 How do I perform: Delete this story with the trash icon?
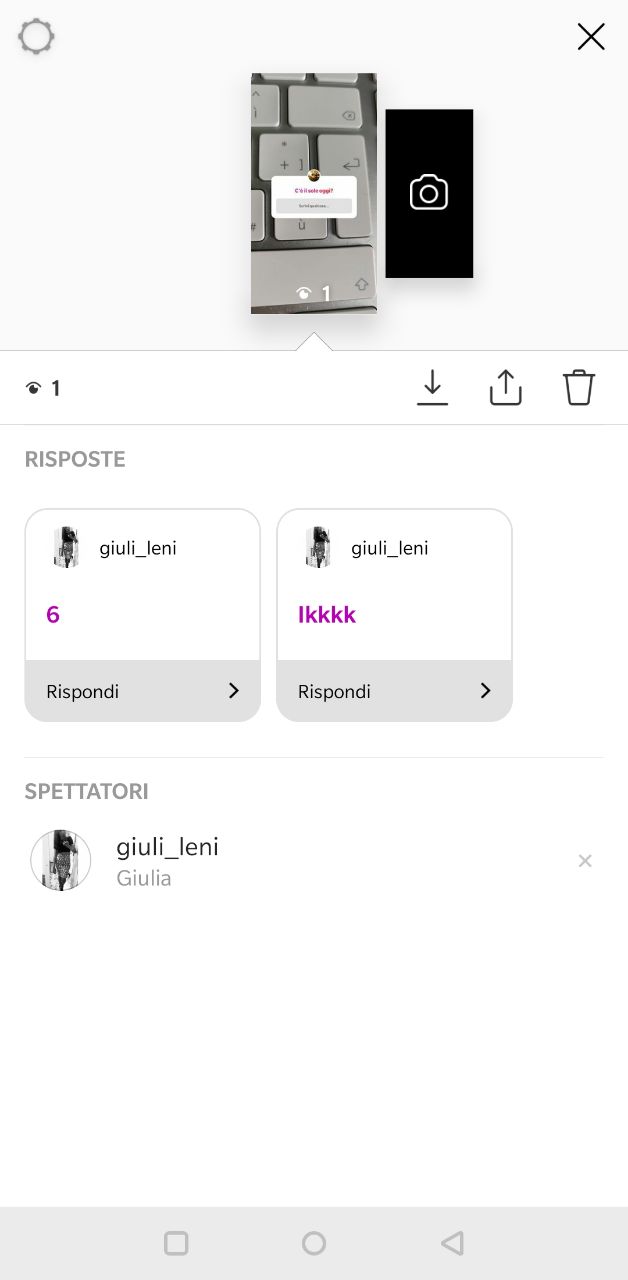pyautogui.click(x=579, y=388)
